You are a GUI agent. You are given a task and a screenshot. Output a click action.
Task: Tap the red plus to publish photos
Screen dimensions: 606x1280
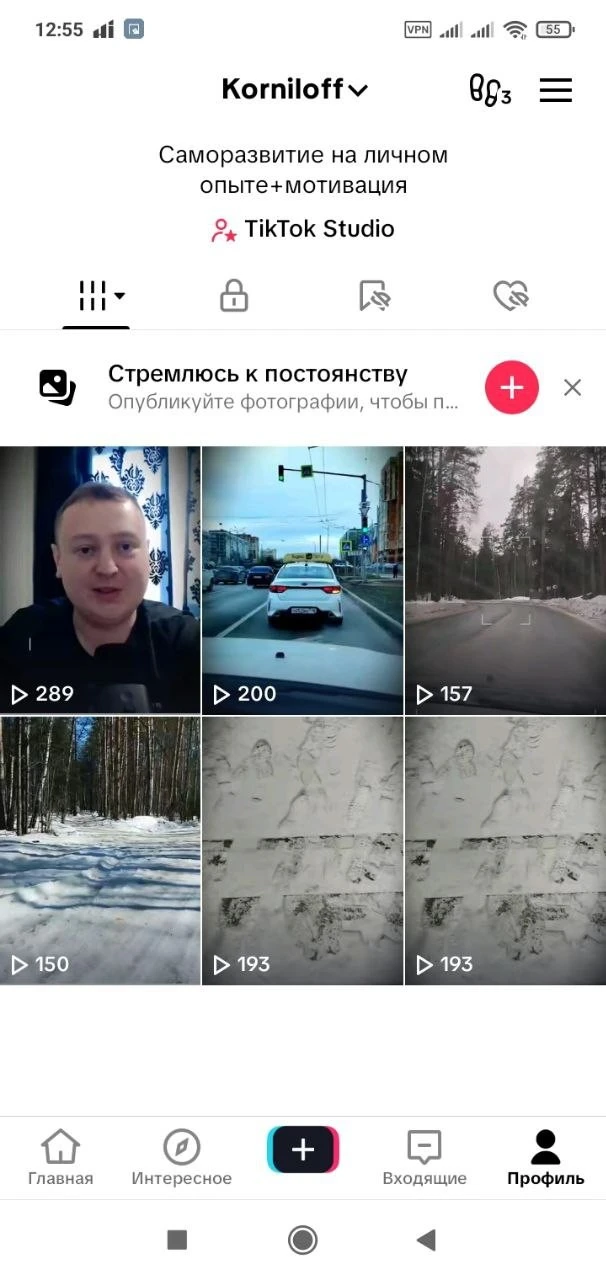(512, 387)
